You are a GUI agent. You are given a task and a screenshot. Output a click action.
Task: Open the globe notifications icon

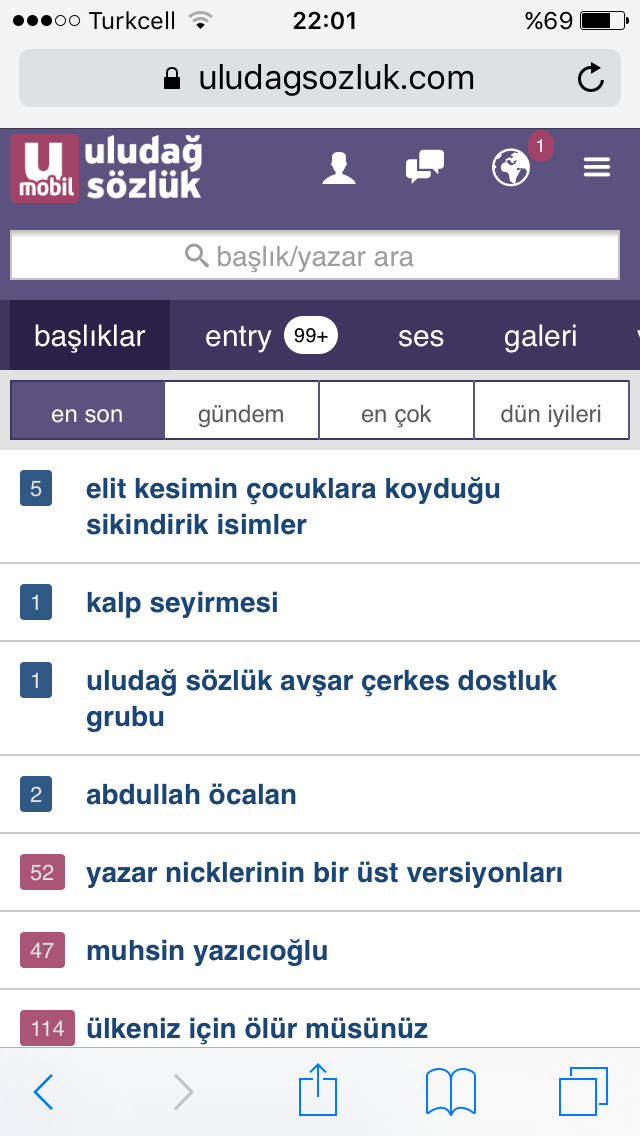511,167
